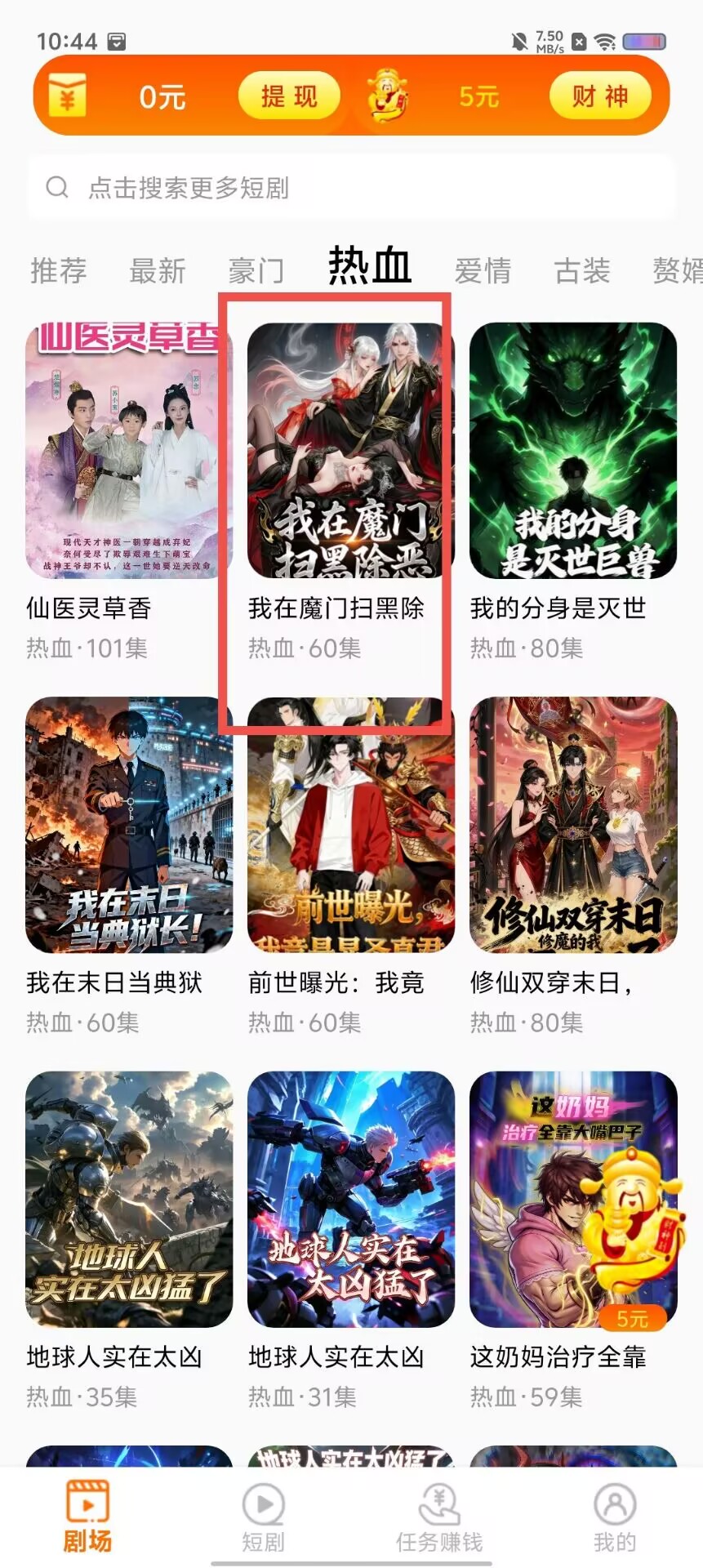The height and width of the screenshot is (1568, 703).
Task: Switch to the 我的 profile tab
Action: point(615,1517)
